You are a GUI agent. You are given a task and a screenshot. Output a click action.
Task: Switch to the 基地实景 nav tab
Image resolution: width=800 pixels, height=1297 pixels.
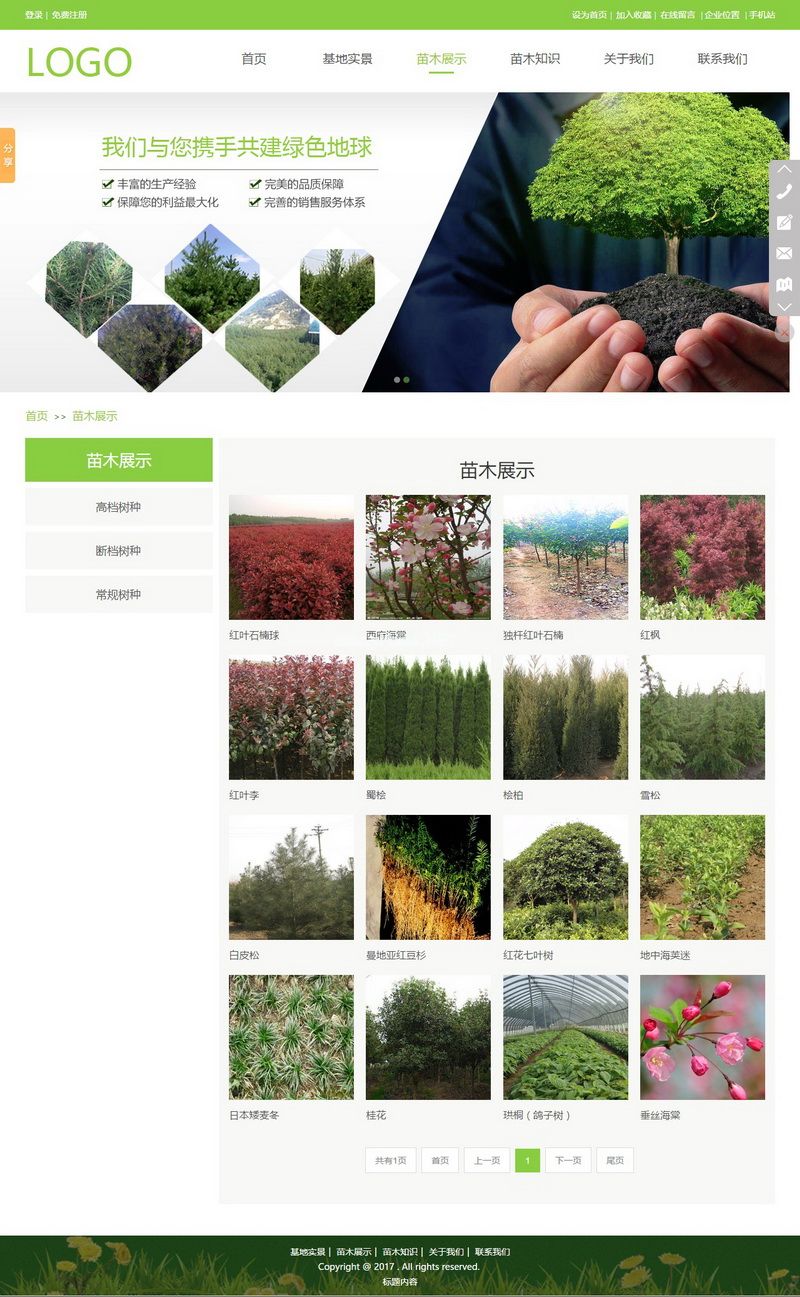click(347, 59)
